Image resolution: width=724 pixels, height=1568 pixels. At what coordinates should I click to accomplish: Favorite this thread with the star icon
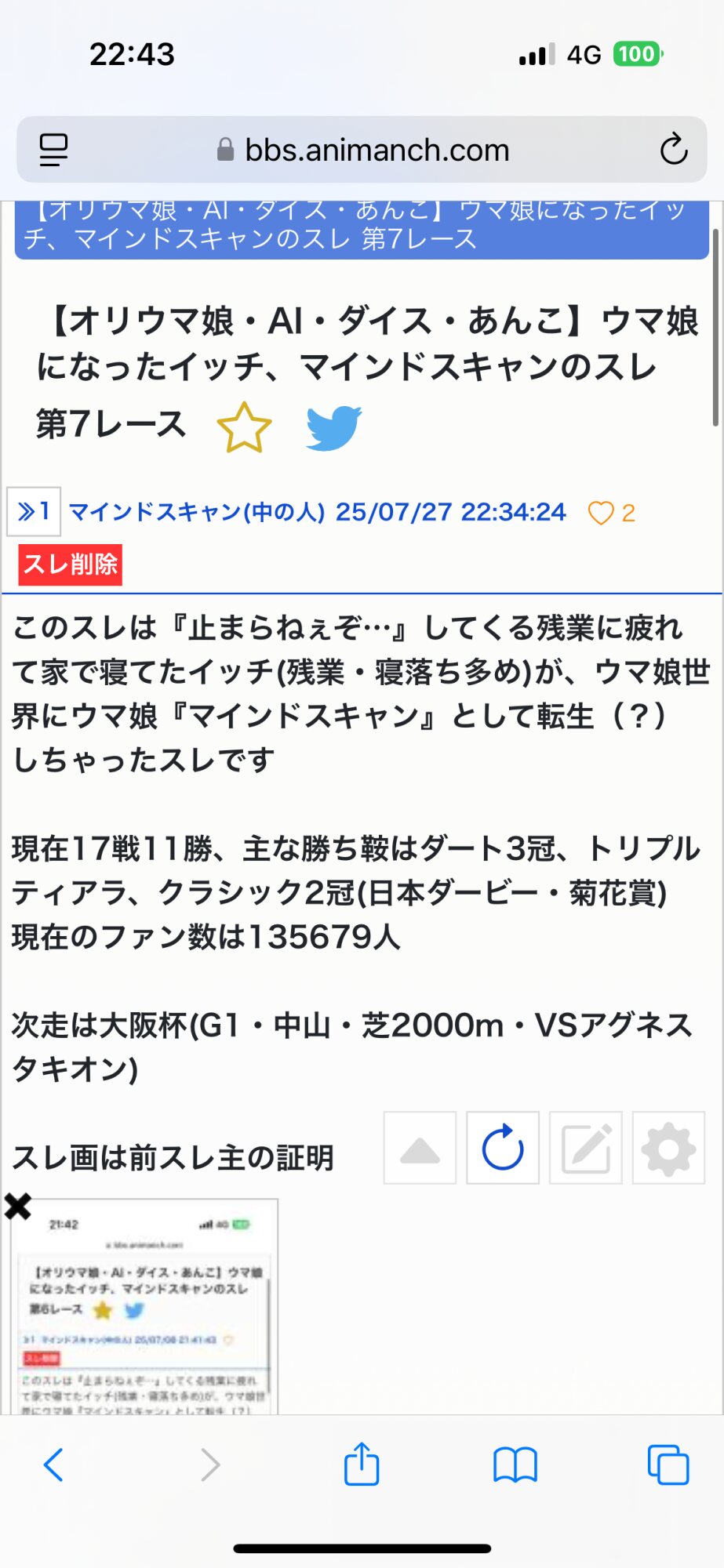pos(244,428)
